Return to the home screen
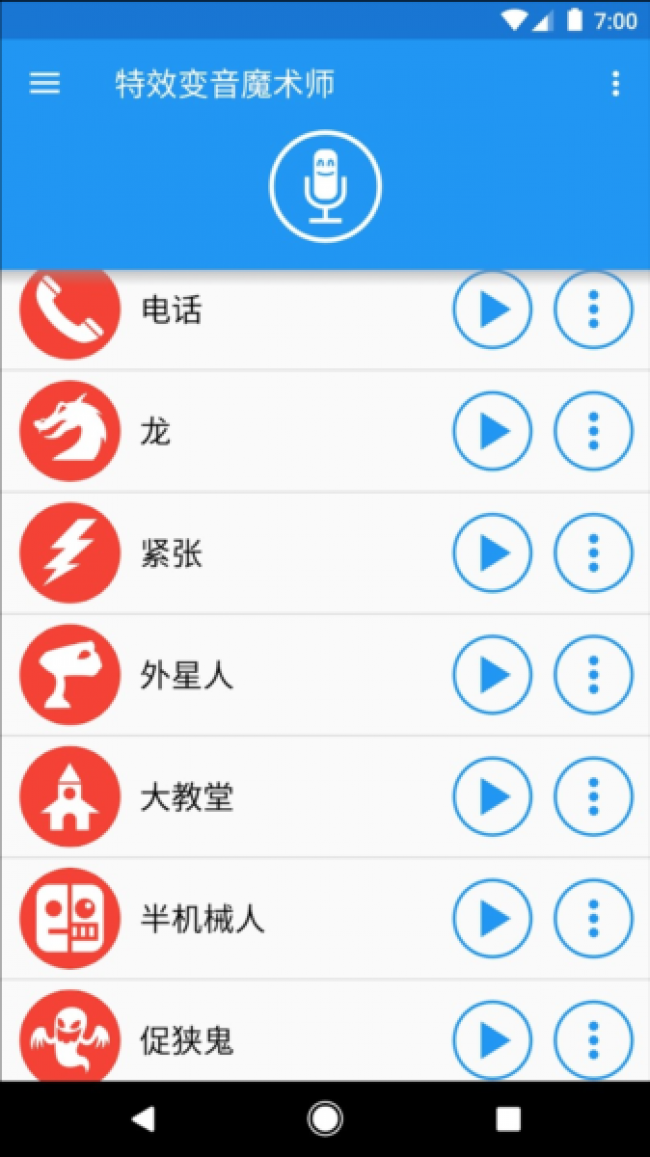This screenshot has width=650, height=1157. point(325,1119)
